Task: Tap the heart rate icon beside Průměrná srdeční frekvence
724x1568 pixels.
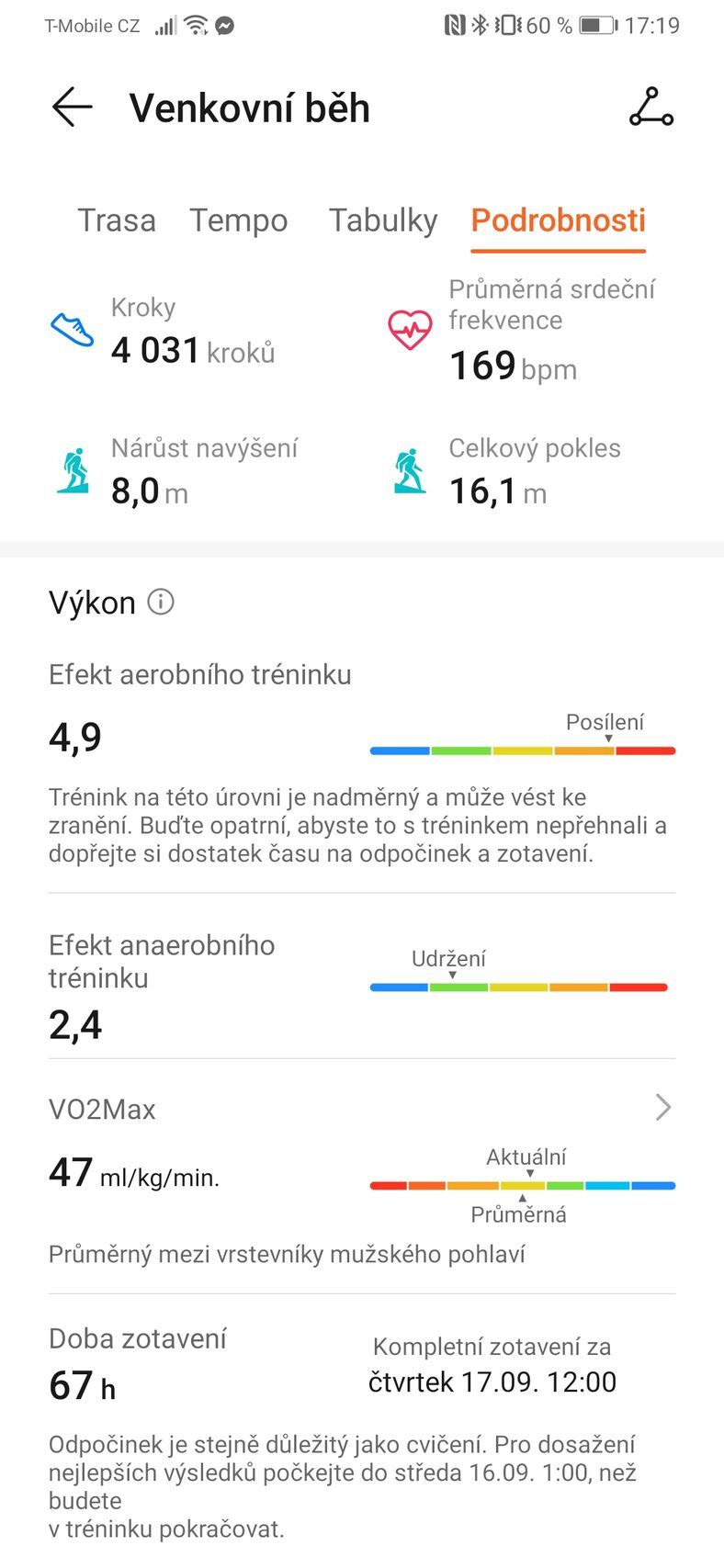Action: pos(409,327)
